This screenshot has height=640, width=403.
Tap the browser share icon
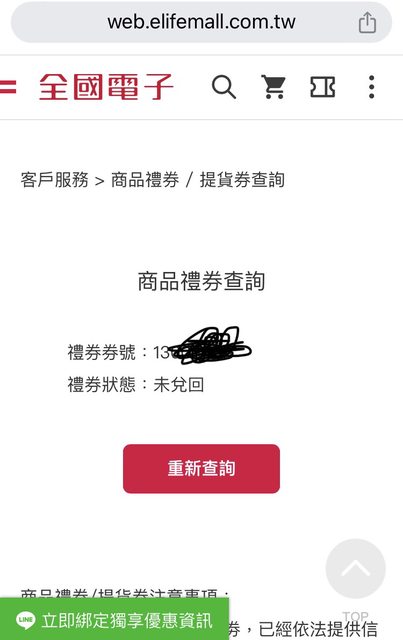point(367,22)
